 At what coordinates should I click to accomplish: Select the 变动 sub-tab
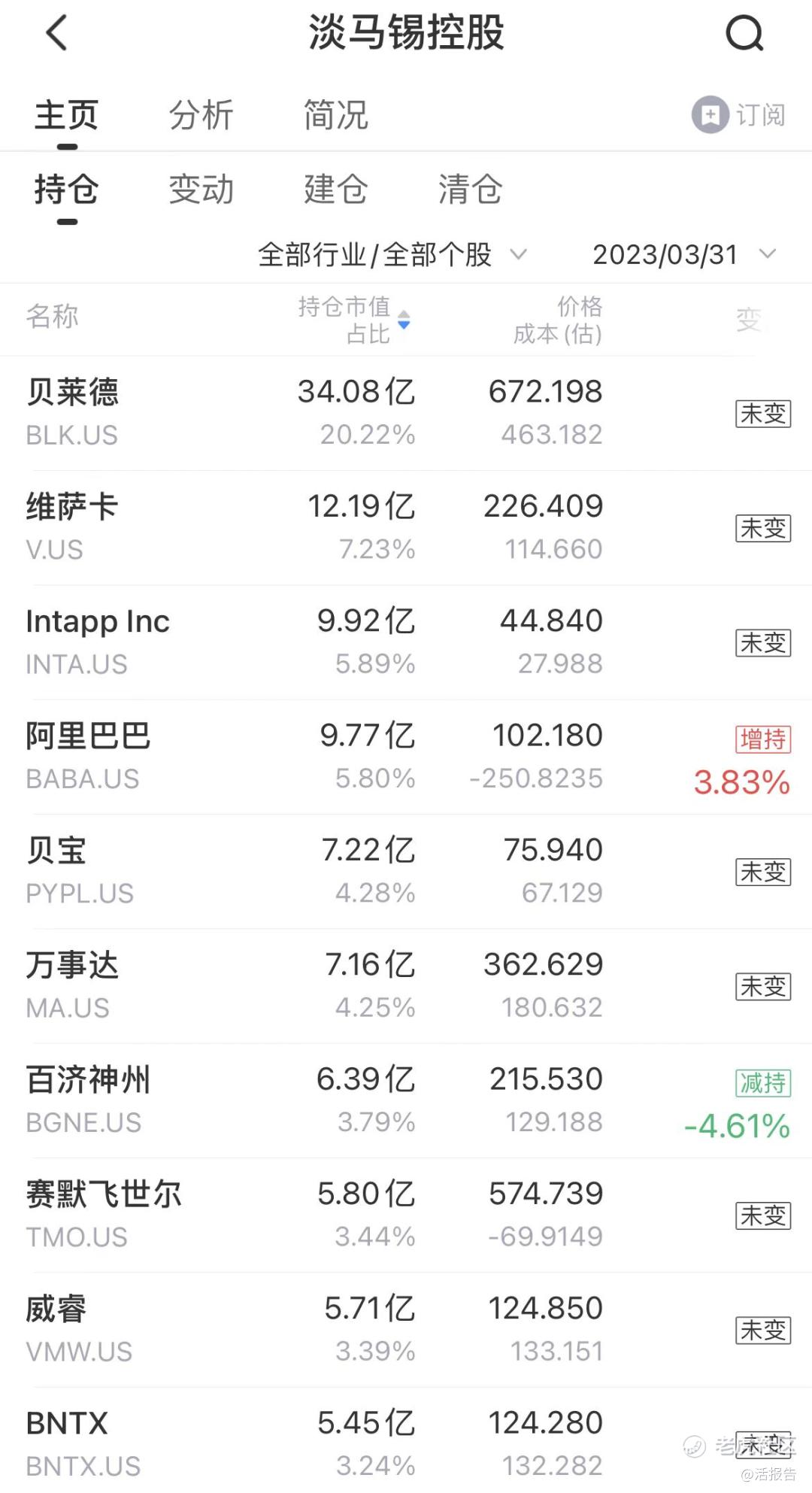pyautogui.click(x=201, y=189)
